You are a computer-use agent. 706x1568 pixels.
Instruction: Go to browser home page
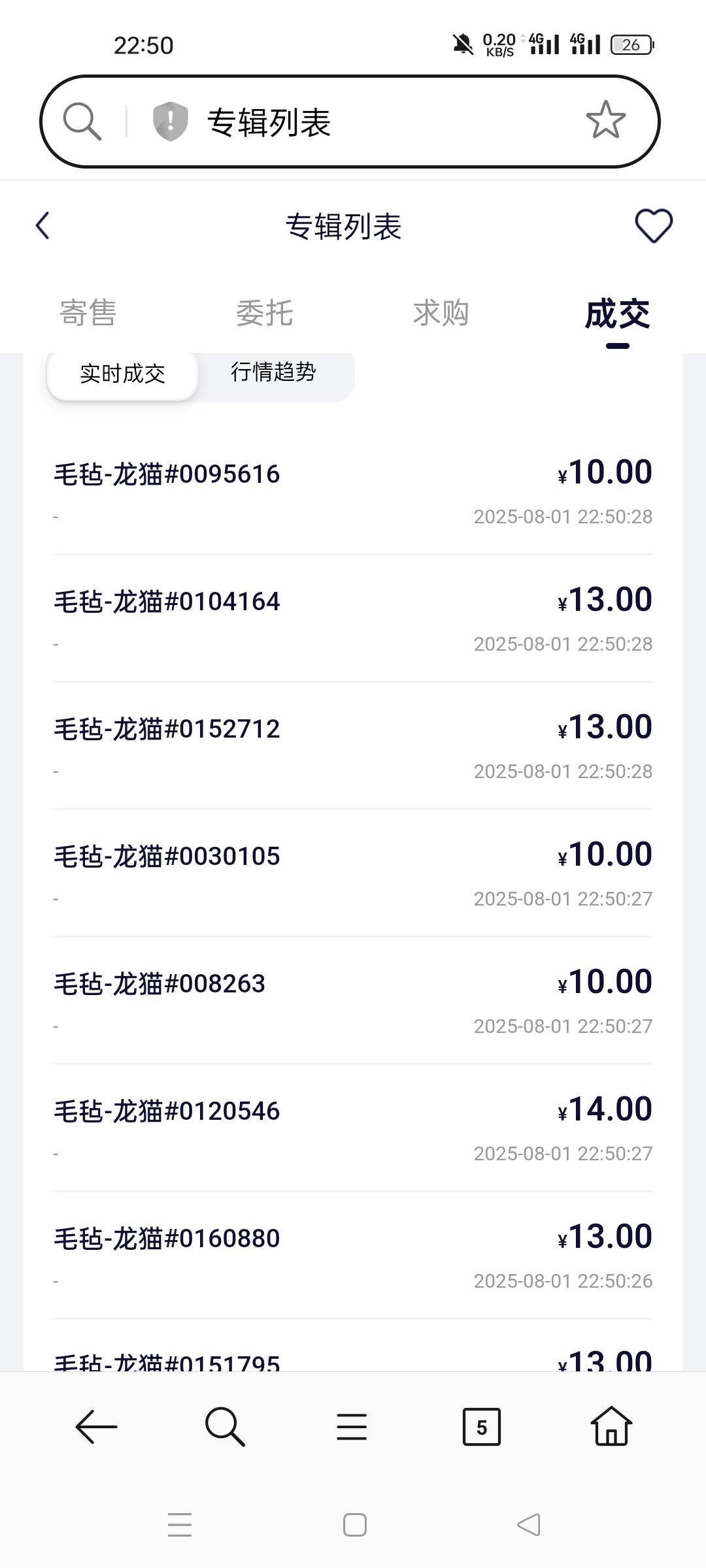(x=611, y=1426)
